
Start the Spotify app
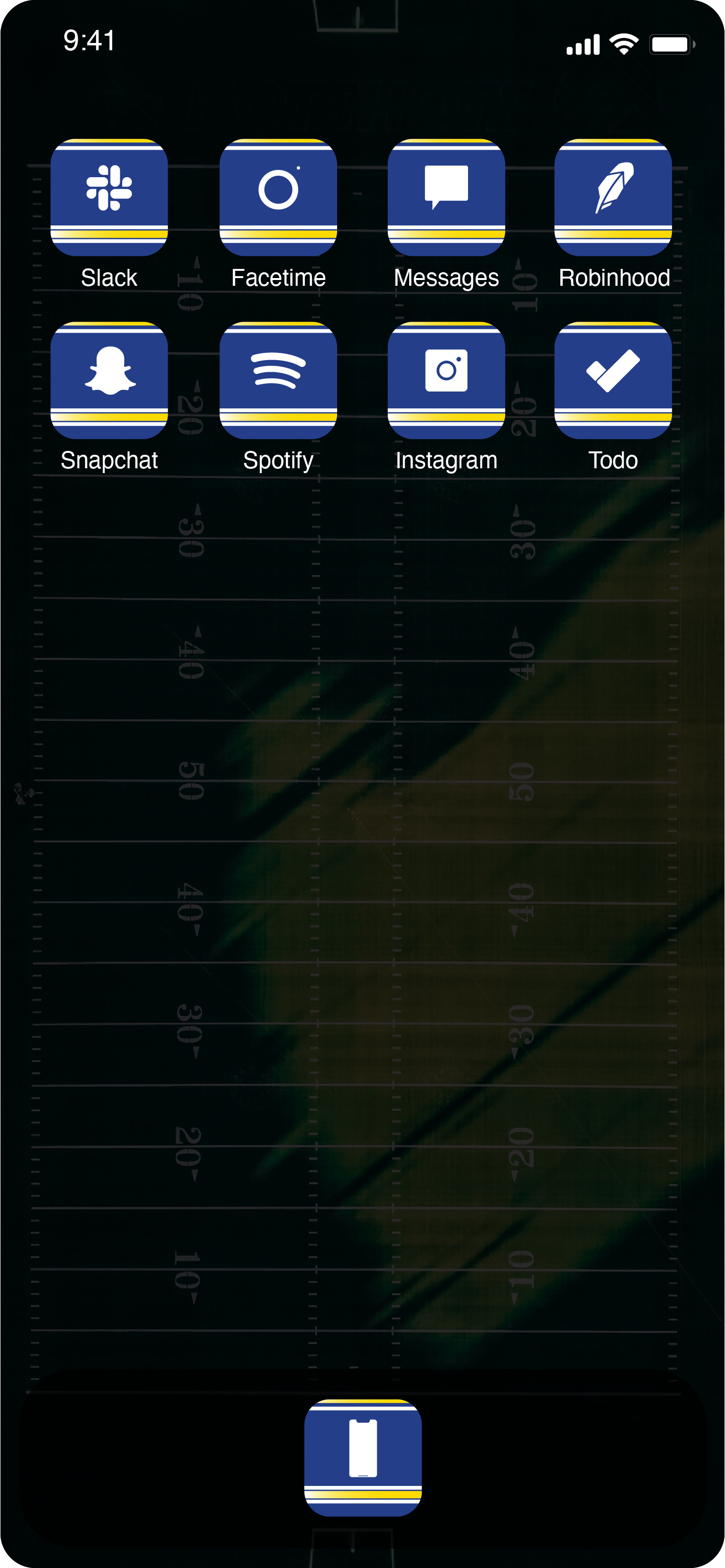point(278,380)
